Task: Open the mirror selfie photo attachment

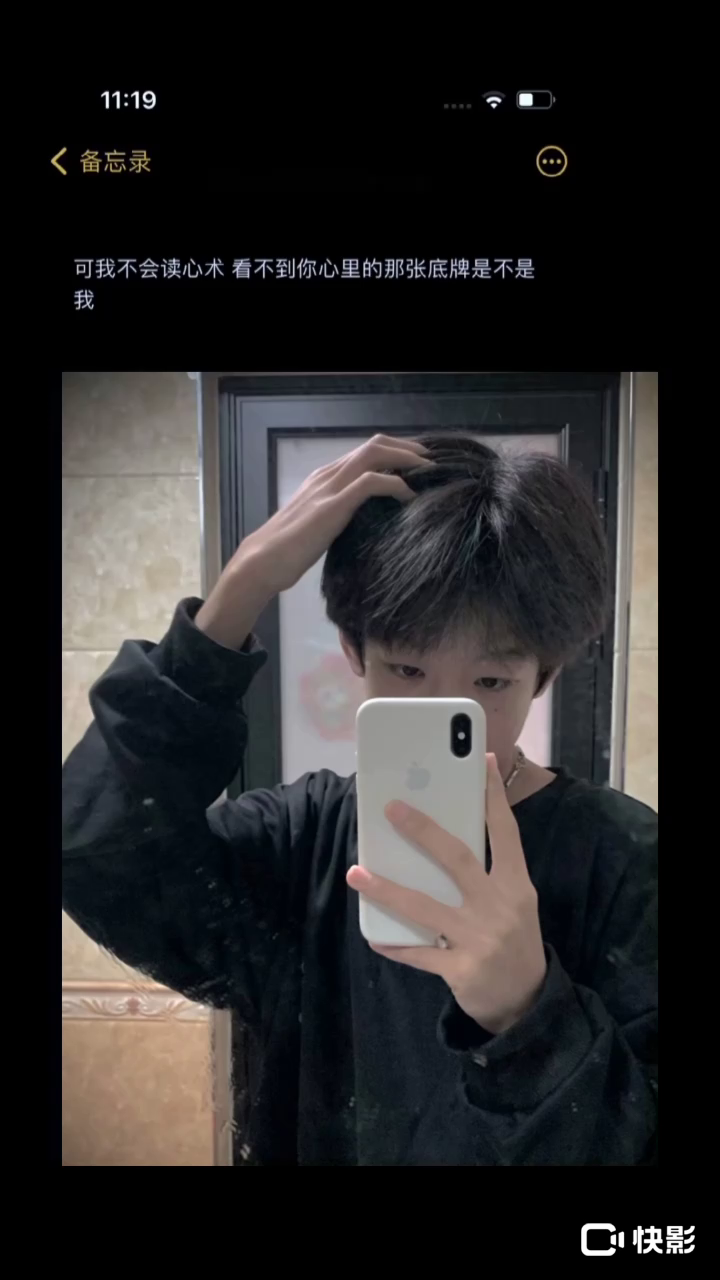Action: tap(360, 768)
